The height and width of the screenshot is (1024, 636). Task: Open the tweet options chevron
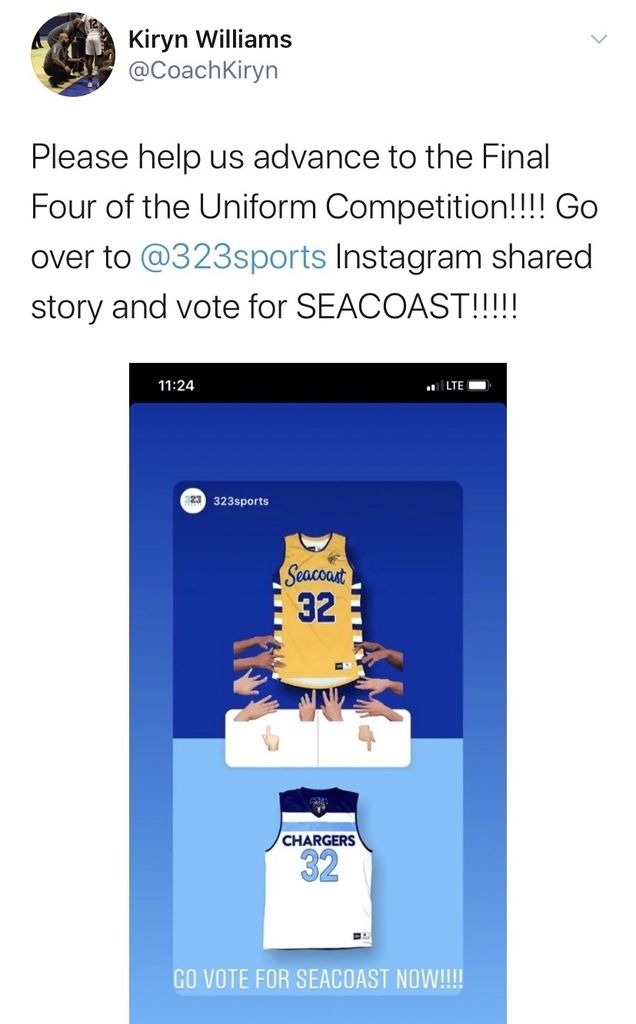coord(598,39)
